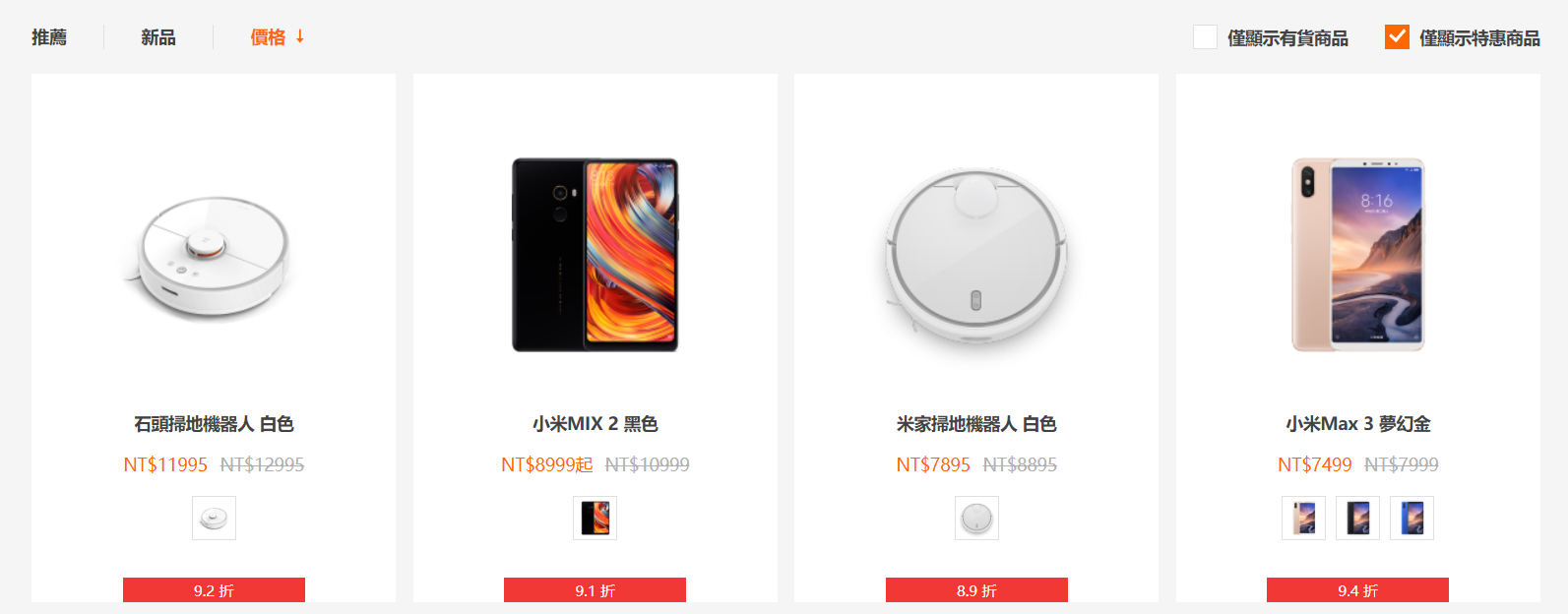Choose gold color swatch for 小米Max 3

(1303, 518)
